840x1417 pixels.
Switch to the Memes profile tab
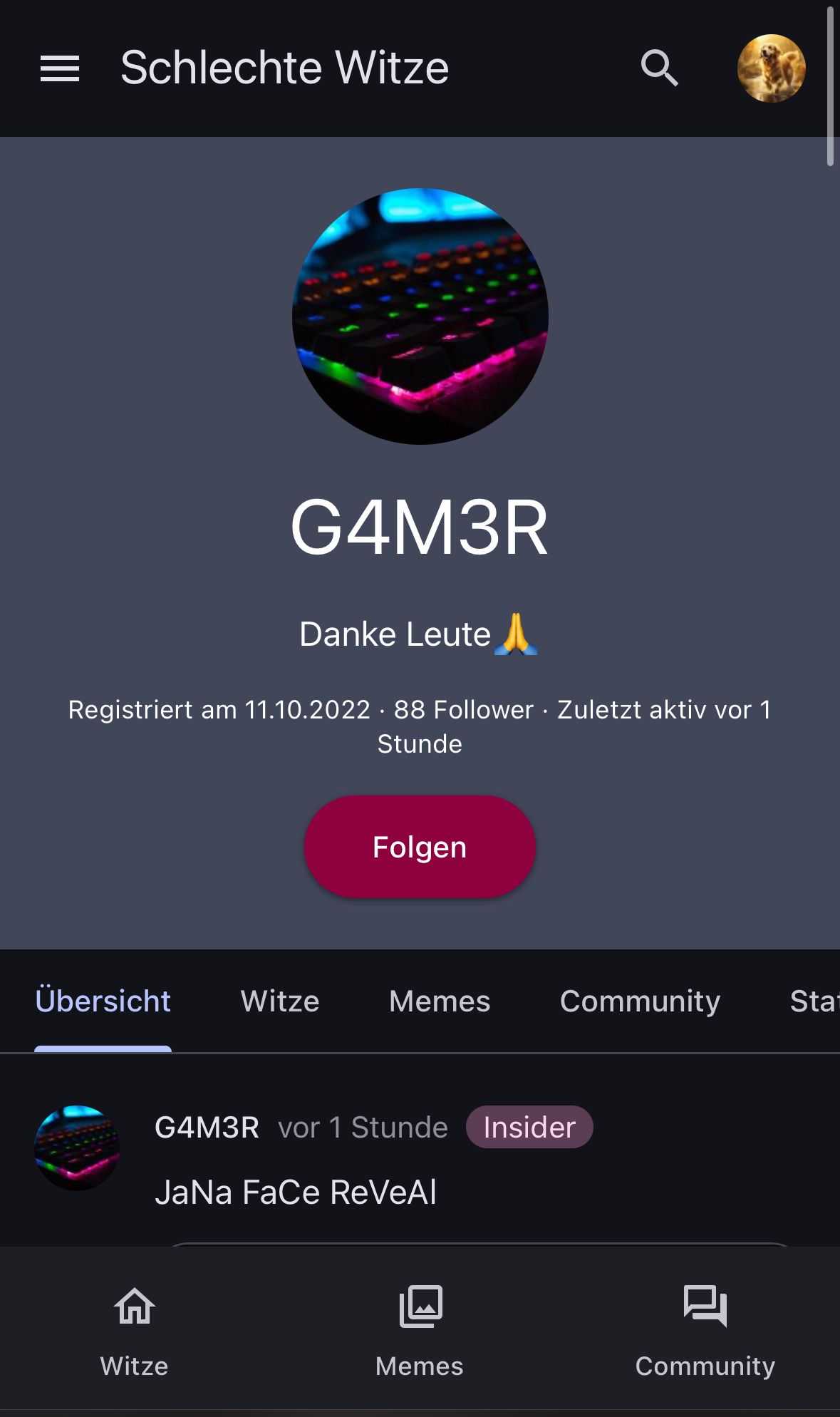pos(440,1001)
